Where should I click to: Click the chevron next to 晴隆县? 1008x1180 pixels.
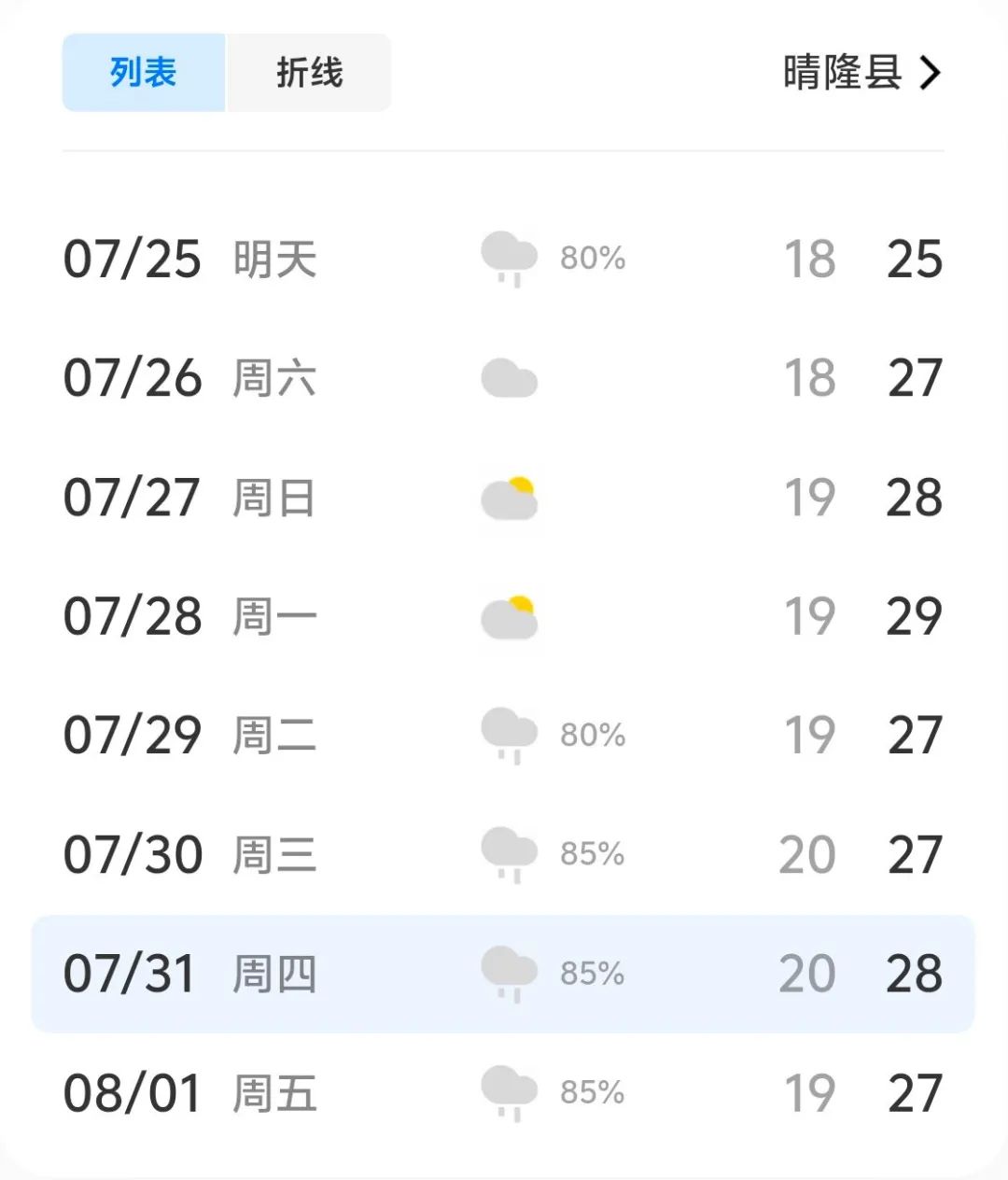click(929, 73)
